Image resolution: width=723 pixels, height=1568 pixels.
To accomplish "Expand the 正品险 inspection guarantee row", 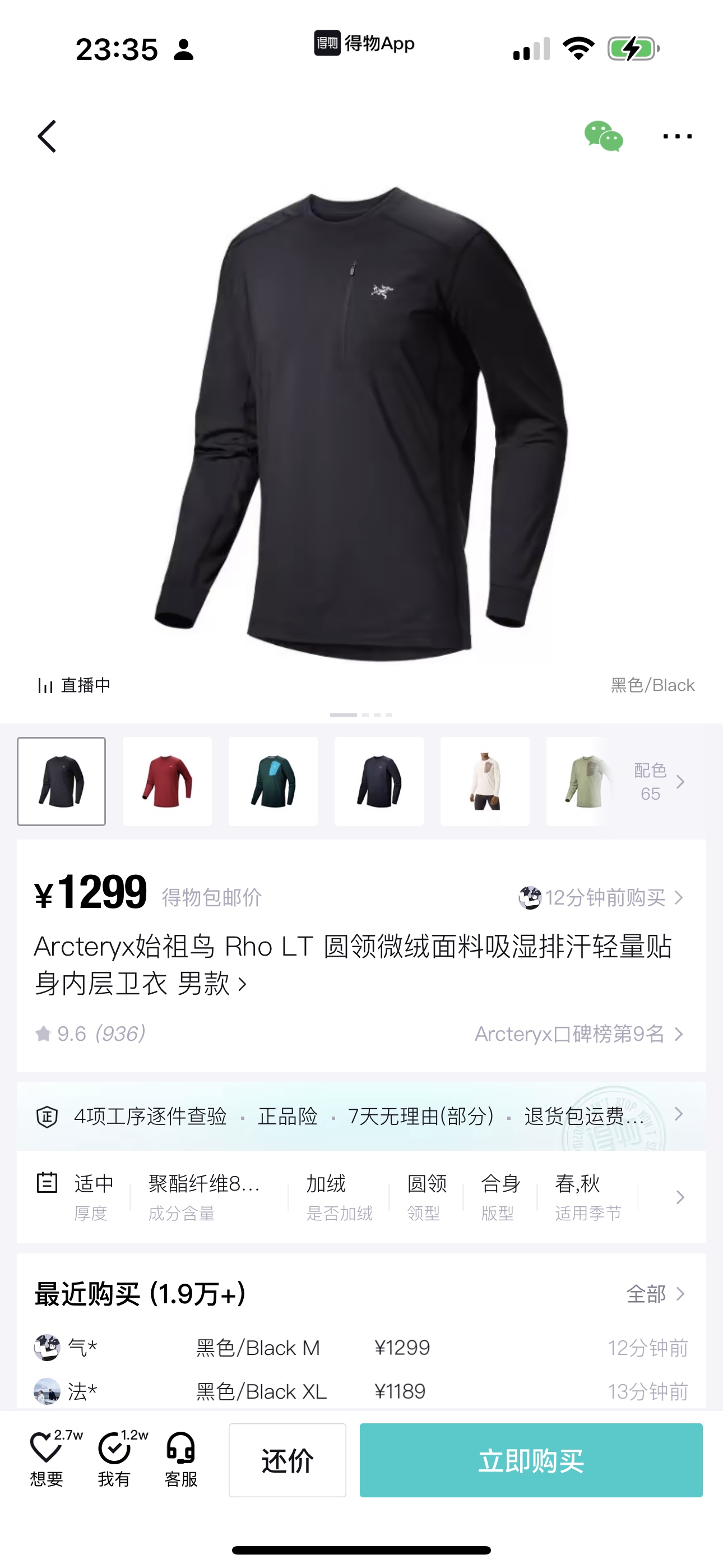I will click(x=360, y=1117).
